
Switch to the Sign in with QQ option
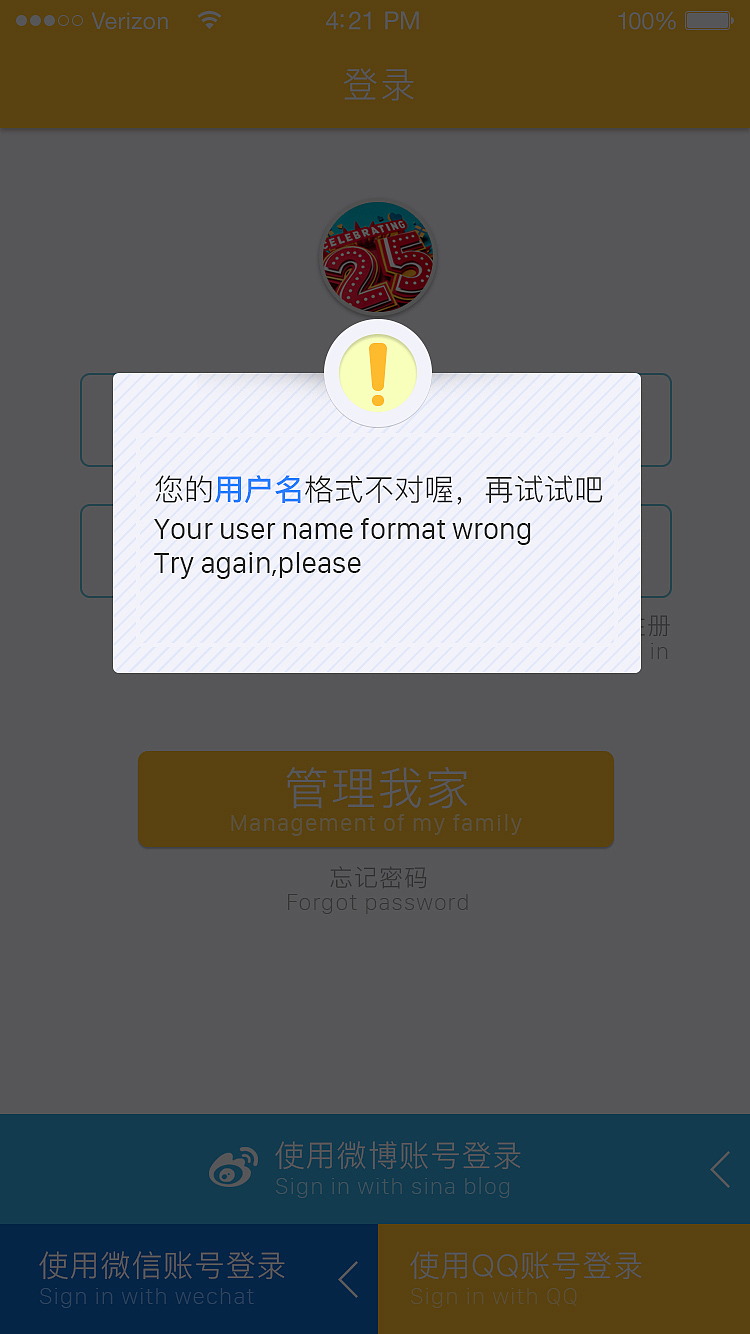click(563, 1279)
